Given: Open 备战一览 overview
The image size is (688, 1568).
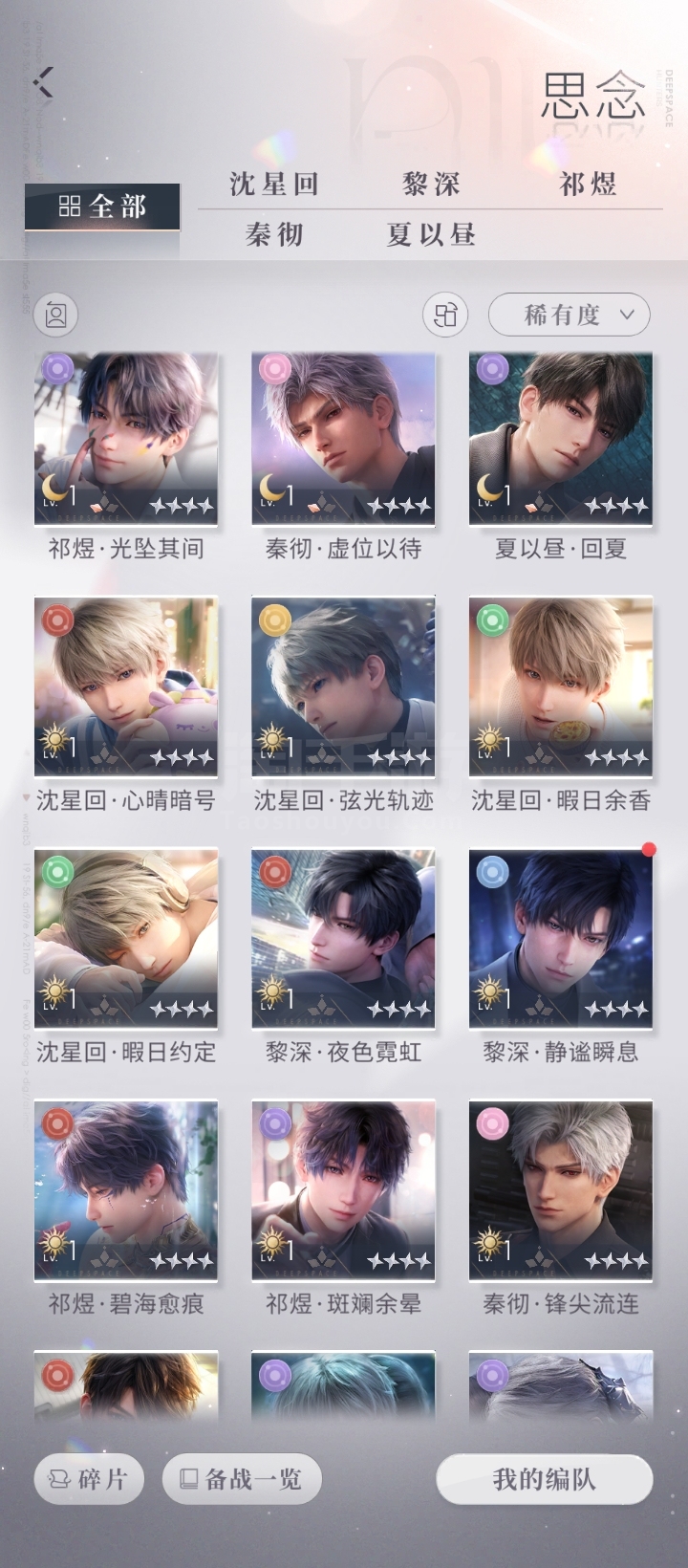Looking at the screenshot, I should point(242,1479).
